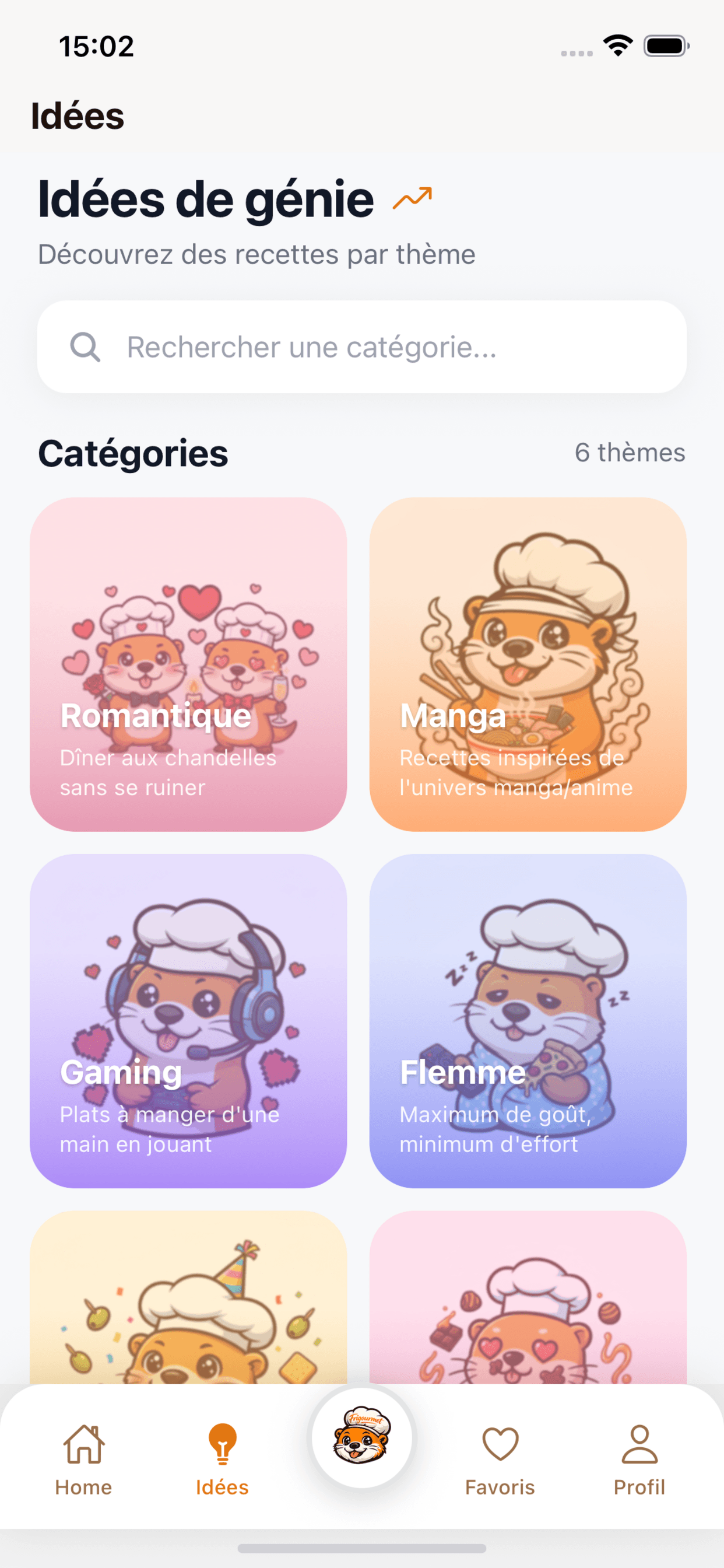Open the Manga recipes category

point(528,664)
